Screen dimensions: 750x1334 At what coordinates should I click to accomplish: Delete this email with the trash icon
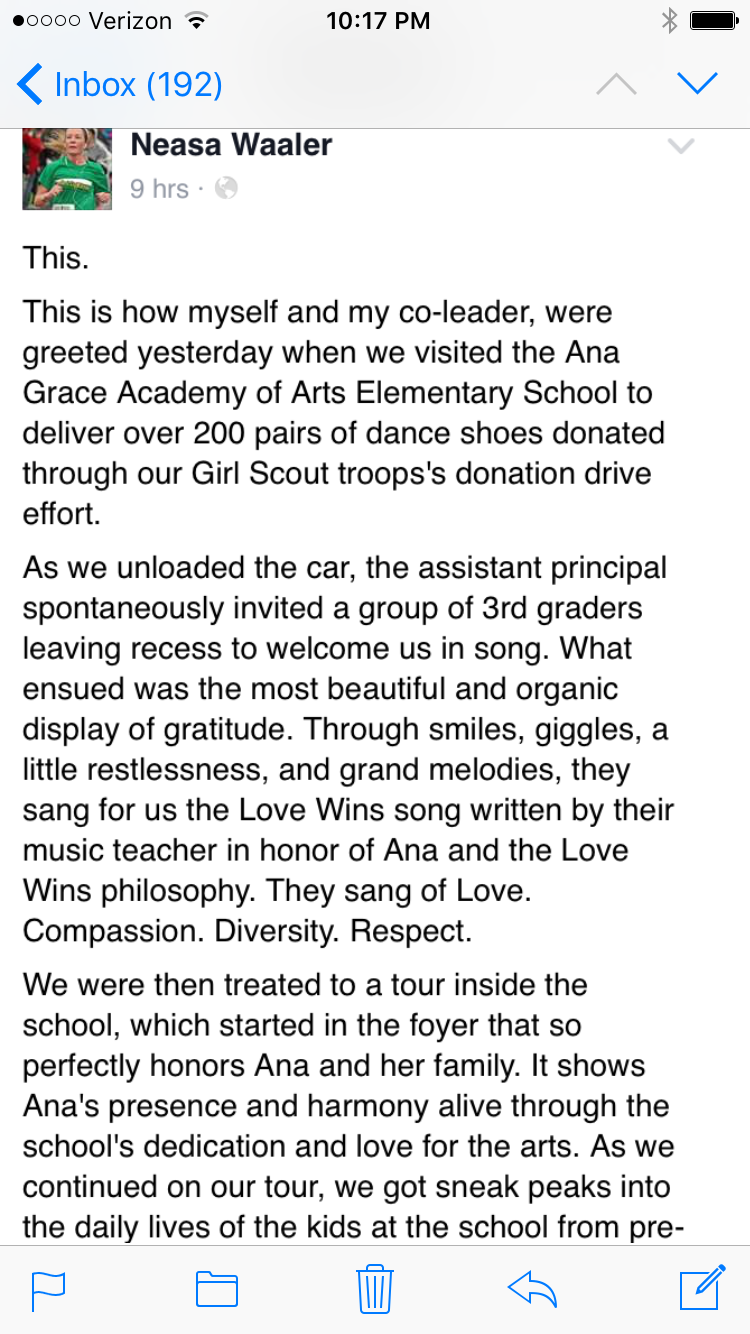click(x=375, y=1289)
